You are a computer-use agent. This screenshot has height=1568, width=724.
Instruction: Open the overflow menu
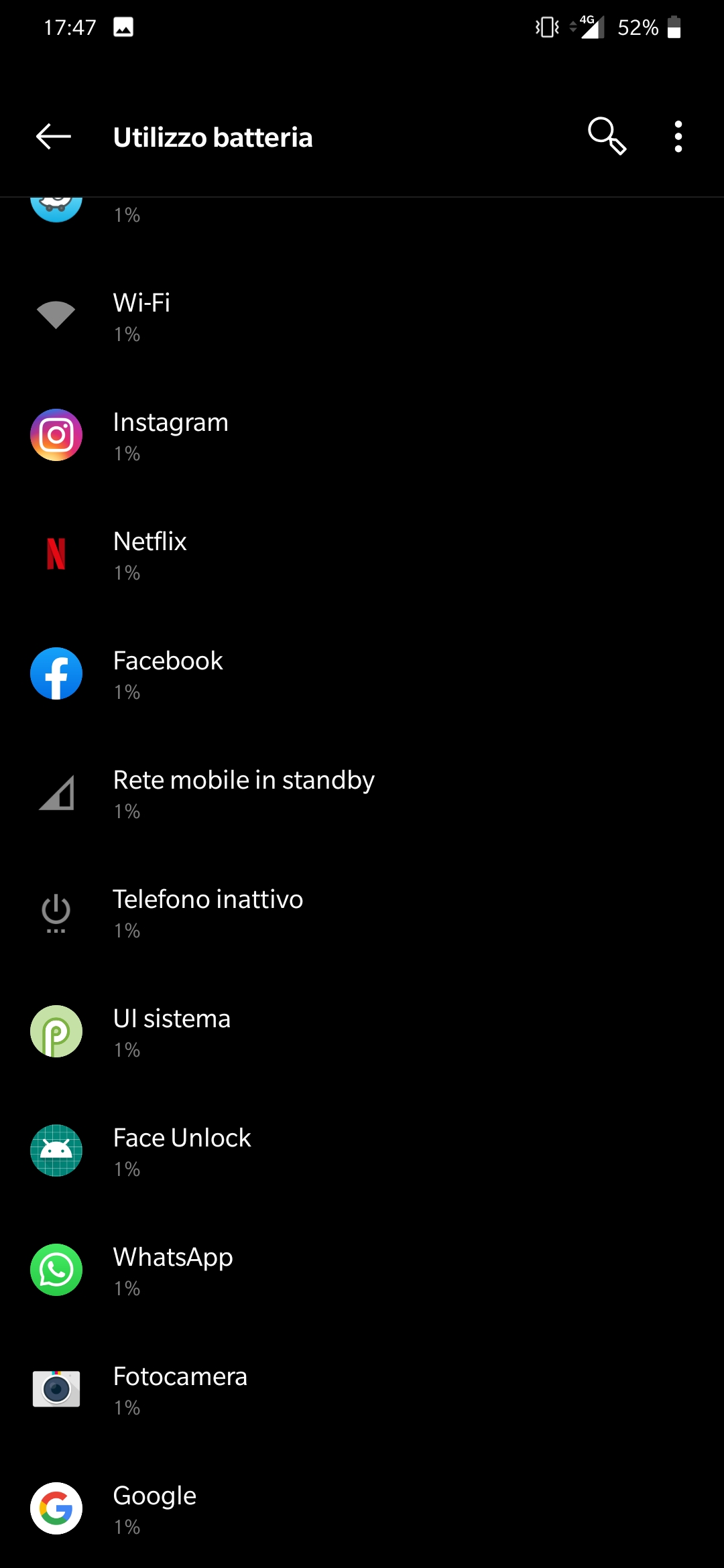pos(678,137)
